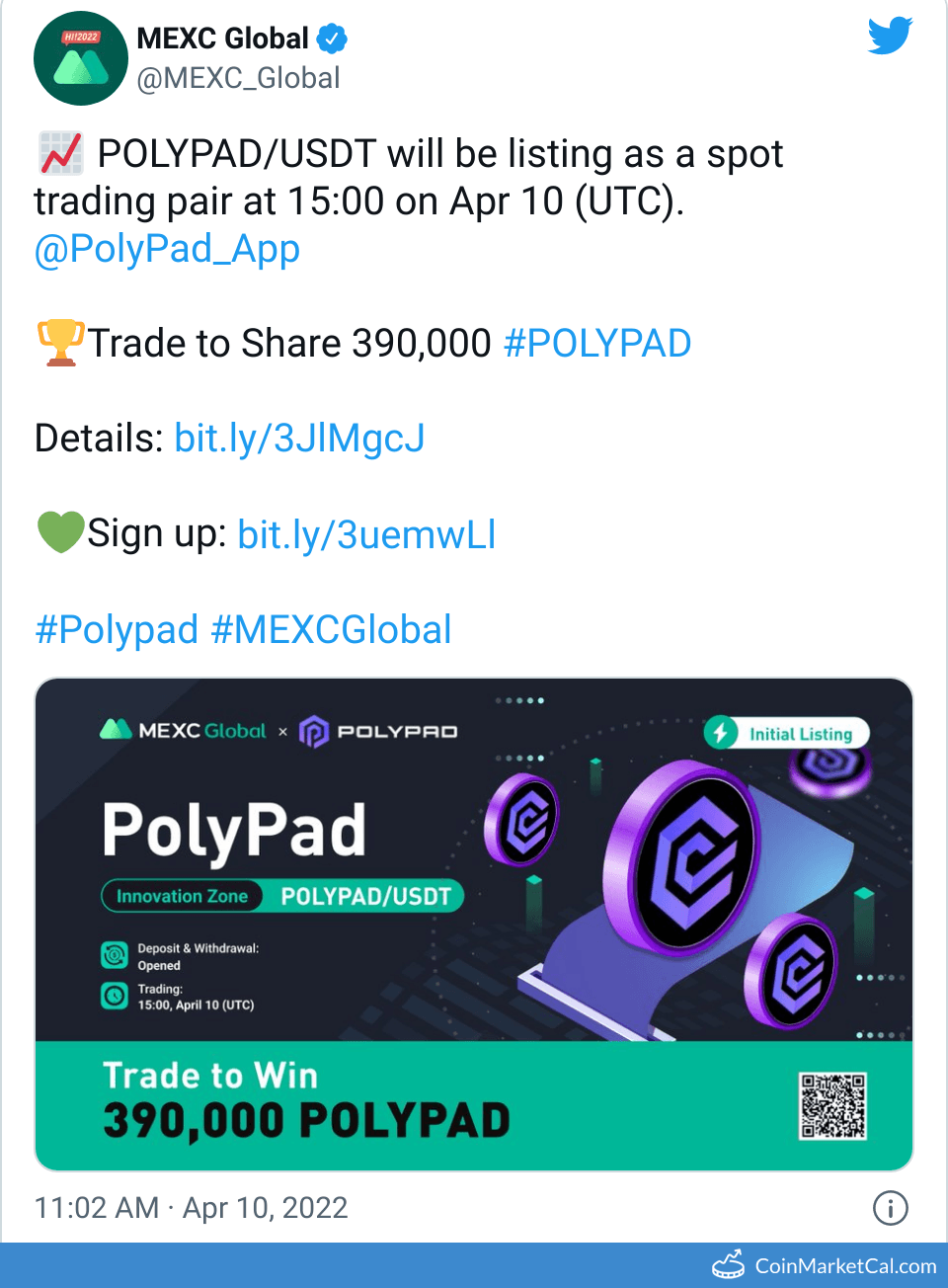This screenshot has height=1288, width=948.
Task: Follow the Details link bit.ly/3JlMgcJ
Action: point(299,439)
